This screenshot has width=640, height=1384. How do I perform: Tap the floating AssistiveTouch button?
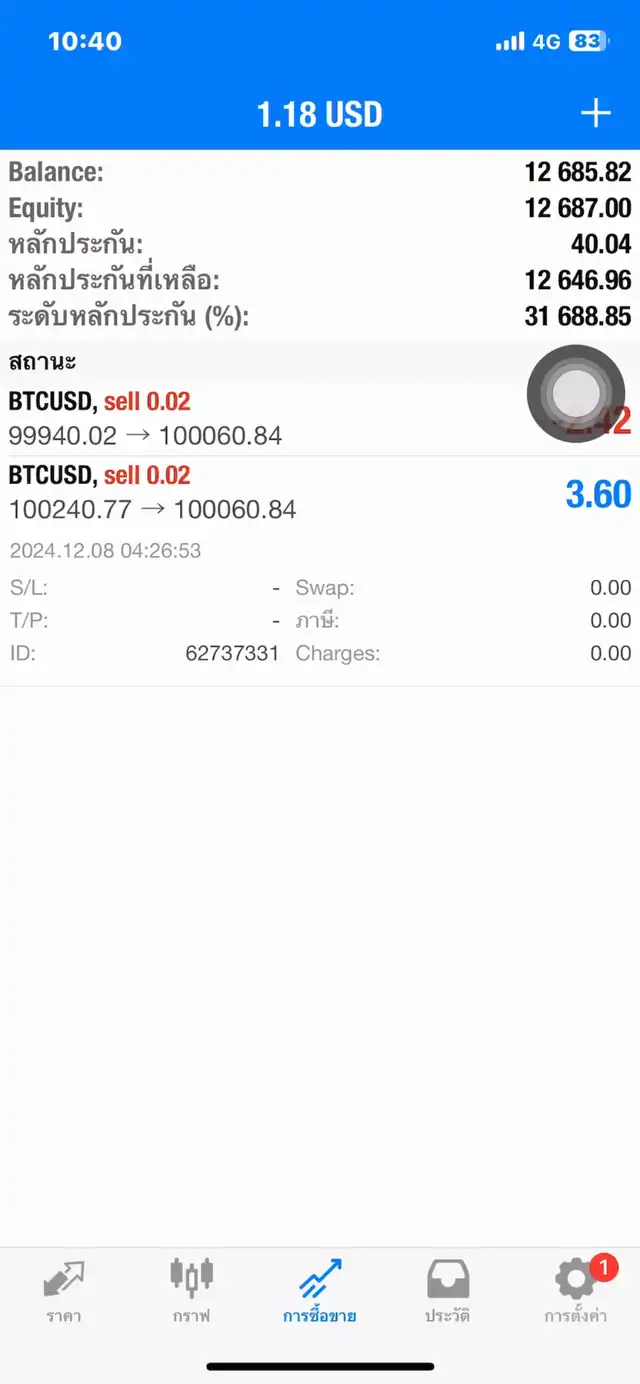[576, 394]
